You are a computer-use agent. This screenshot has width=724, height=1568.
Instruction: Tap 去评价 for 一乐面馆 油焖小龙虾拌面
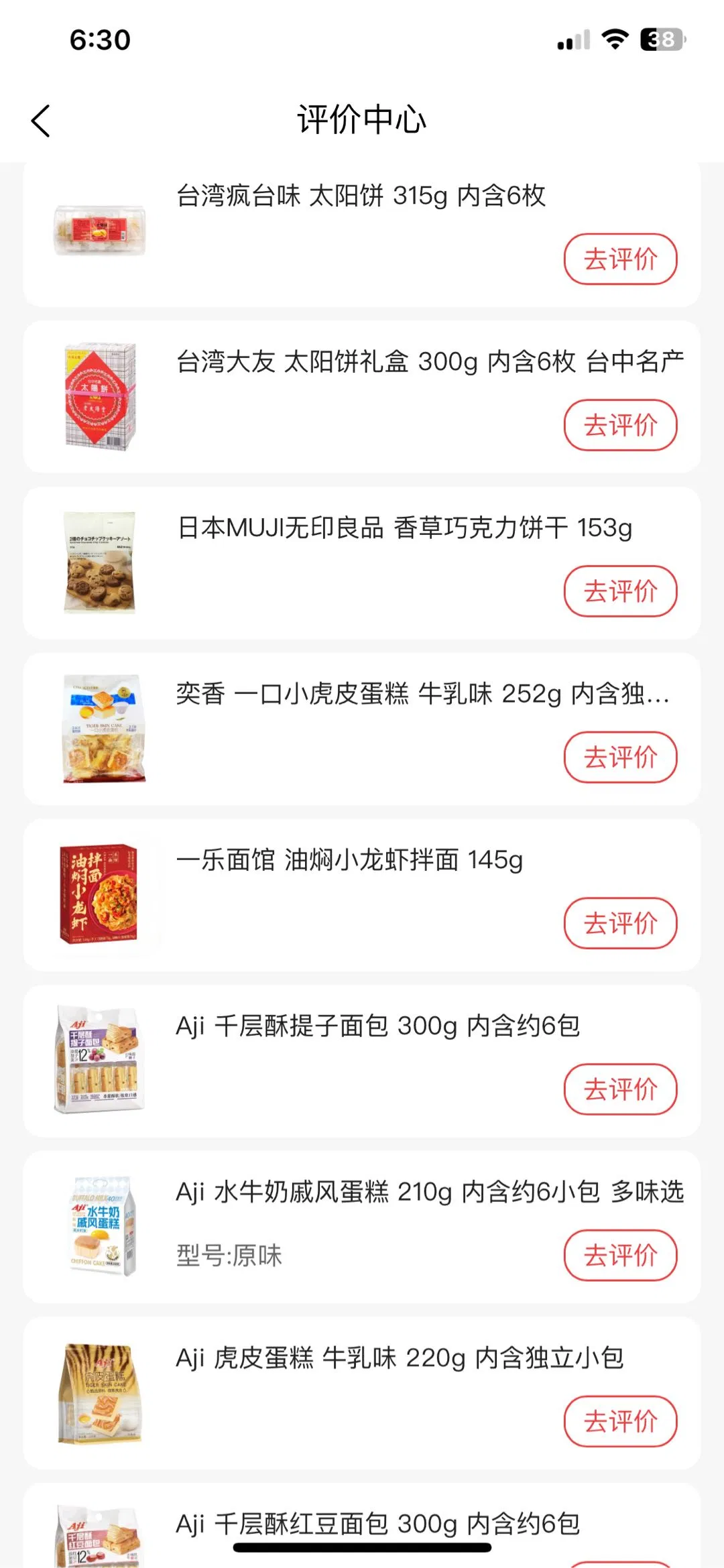(x=620, y=923)
